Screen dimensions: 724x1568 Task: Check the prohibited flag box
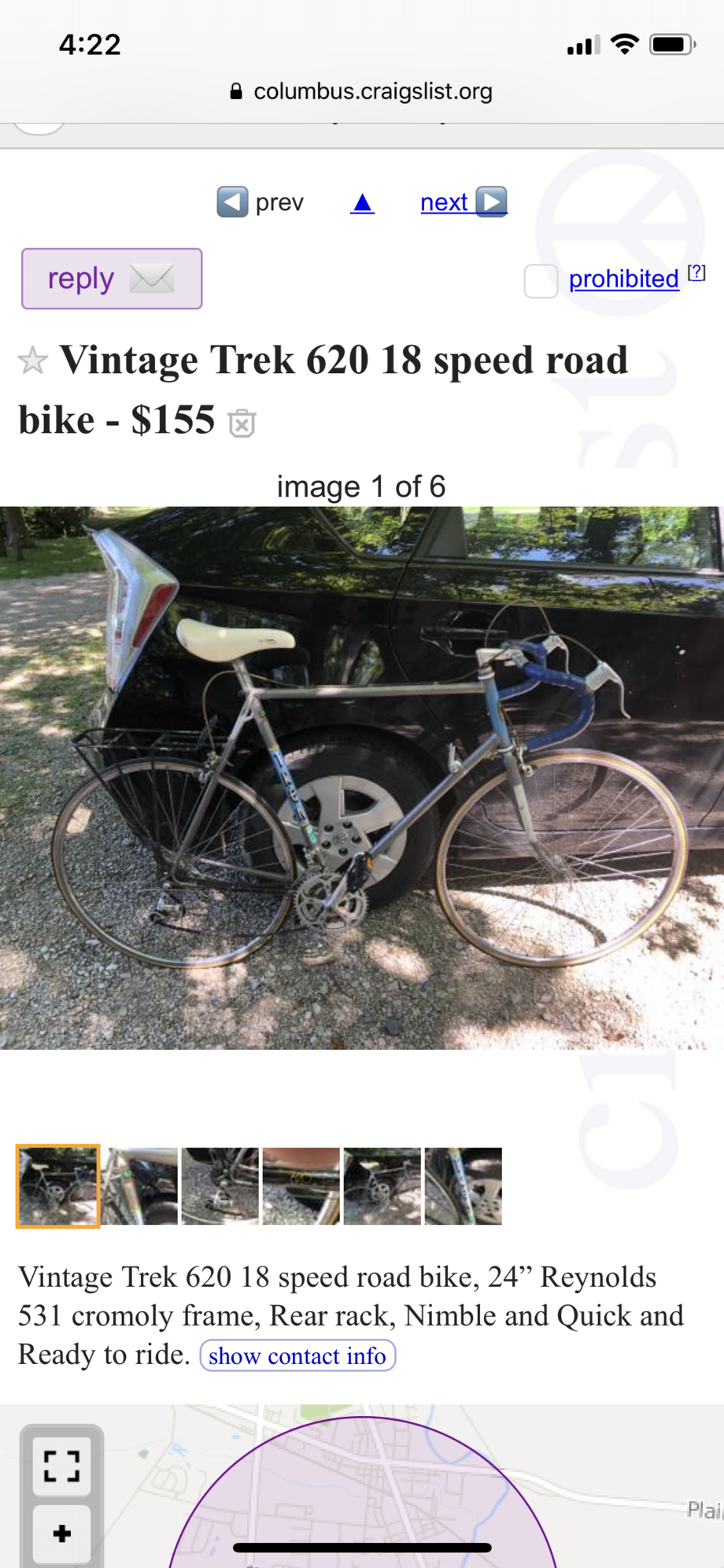point(541,280)
